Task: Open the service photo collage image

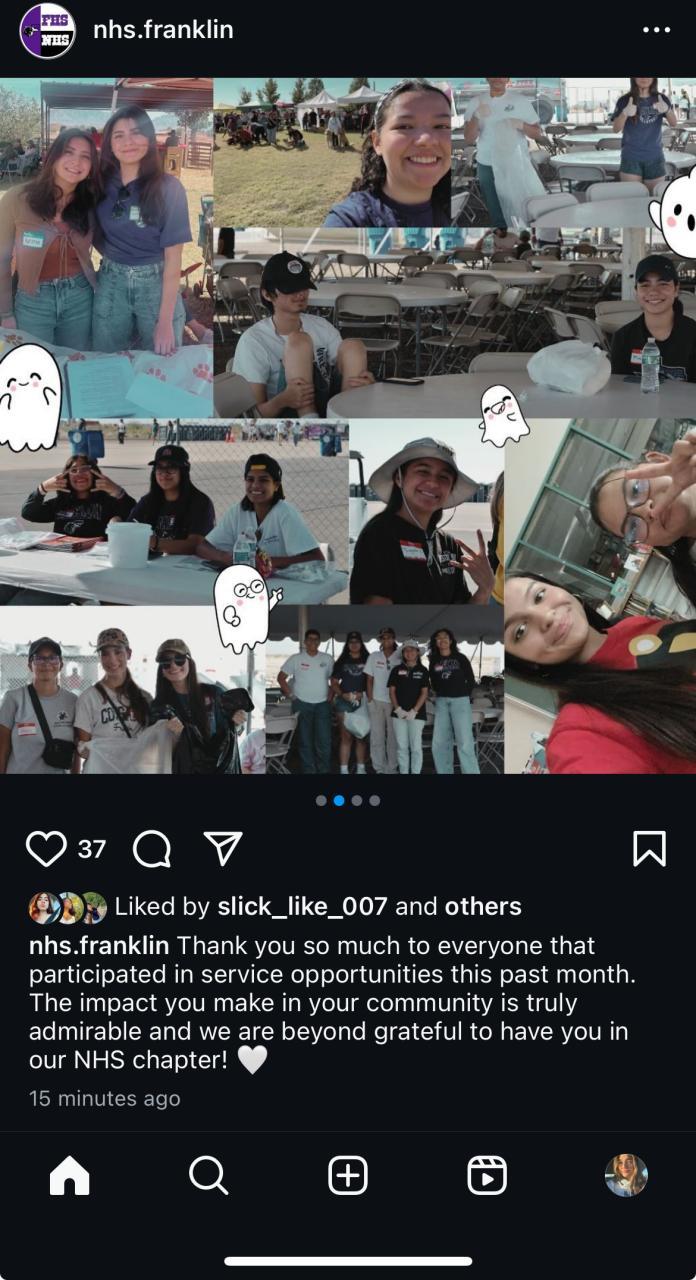Action: 348,425
